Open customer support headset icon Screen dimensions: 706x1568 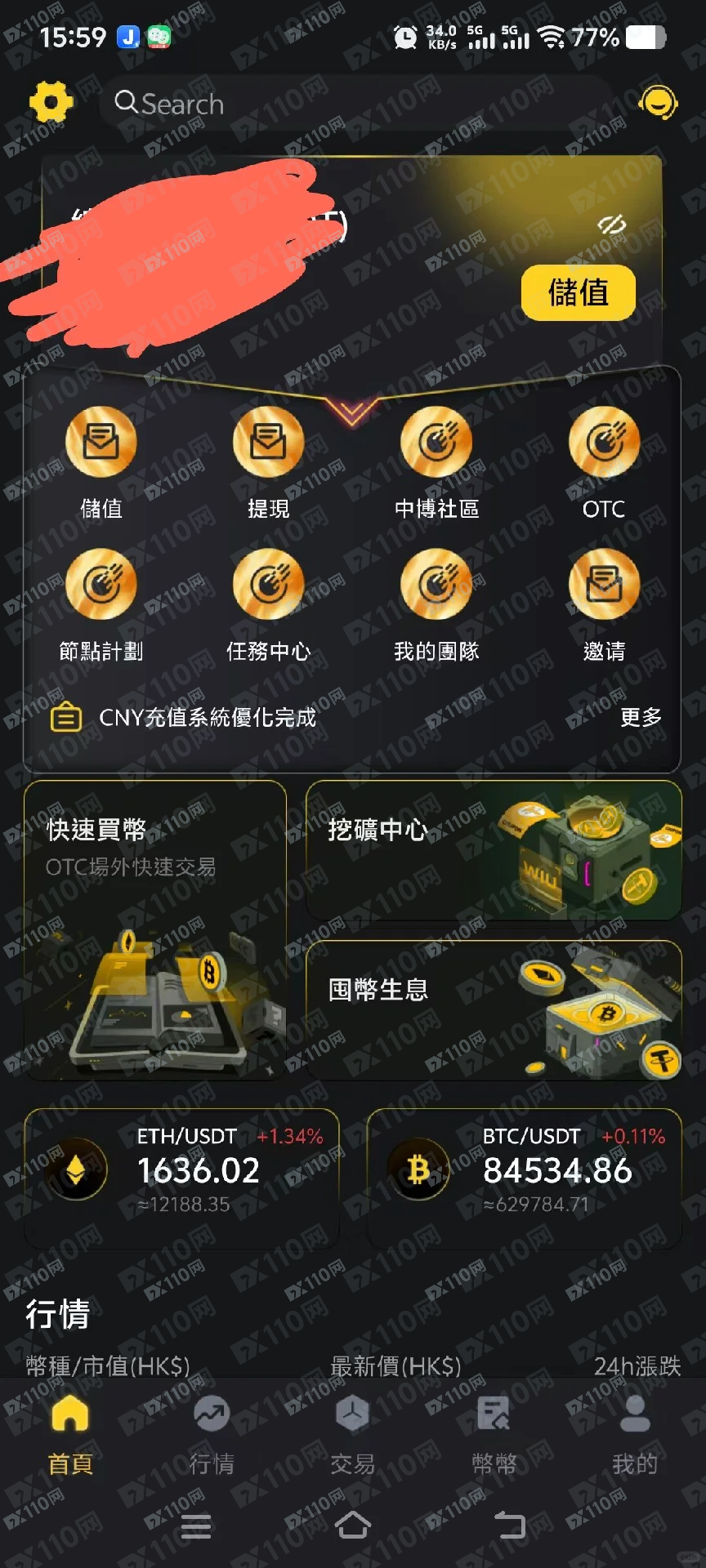[x=657, y=104]
